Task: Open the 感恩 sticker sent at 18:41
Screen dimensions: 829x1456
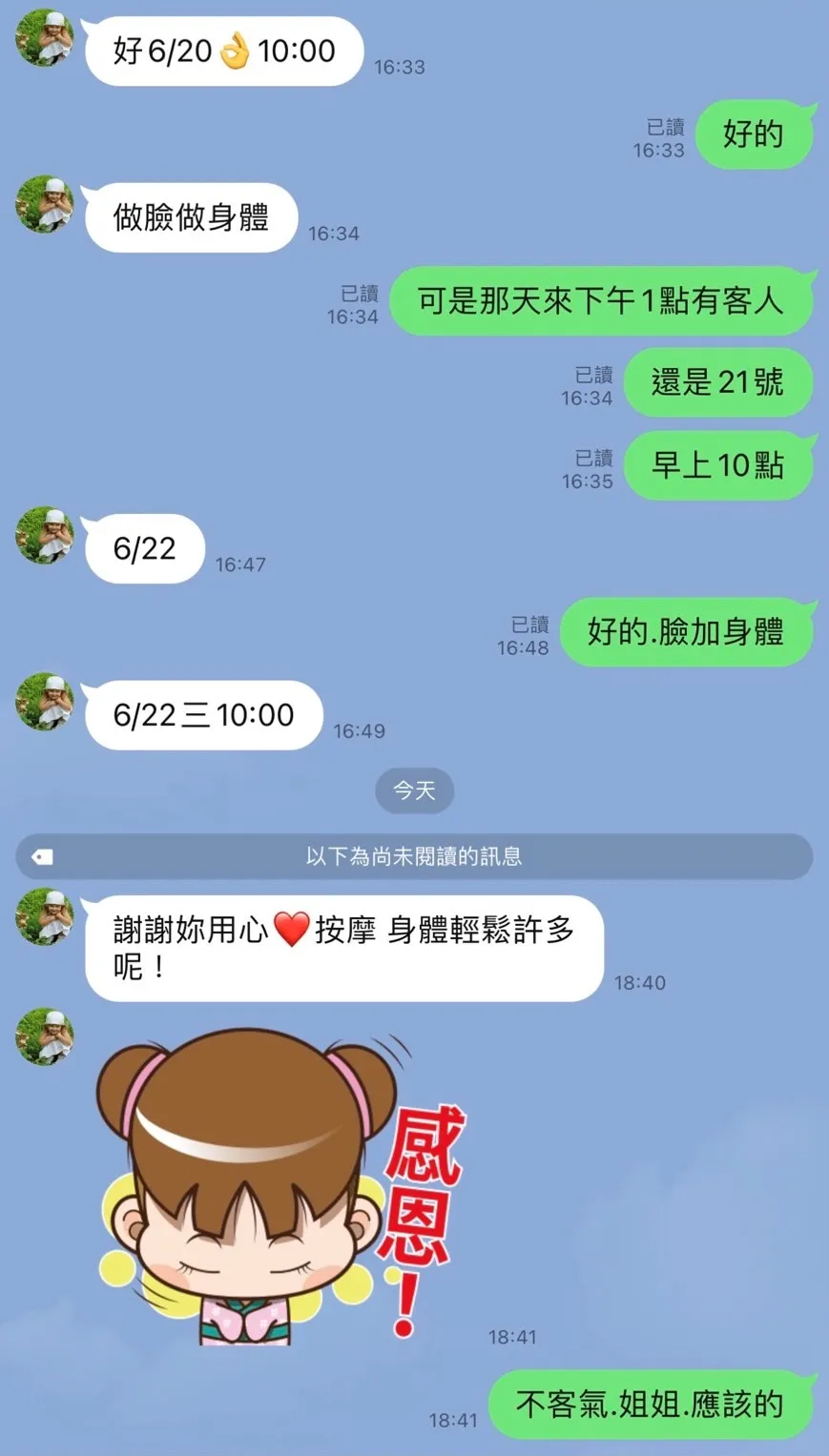Action: pyautogui.click(x=281, y=1185)
